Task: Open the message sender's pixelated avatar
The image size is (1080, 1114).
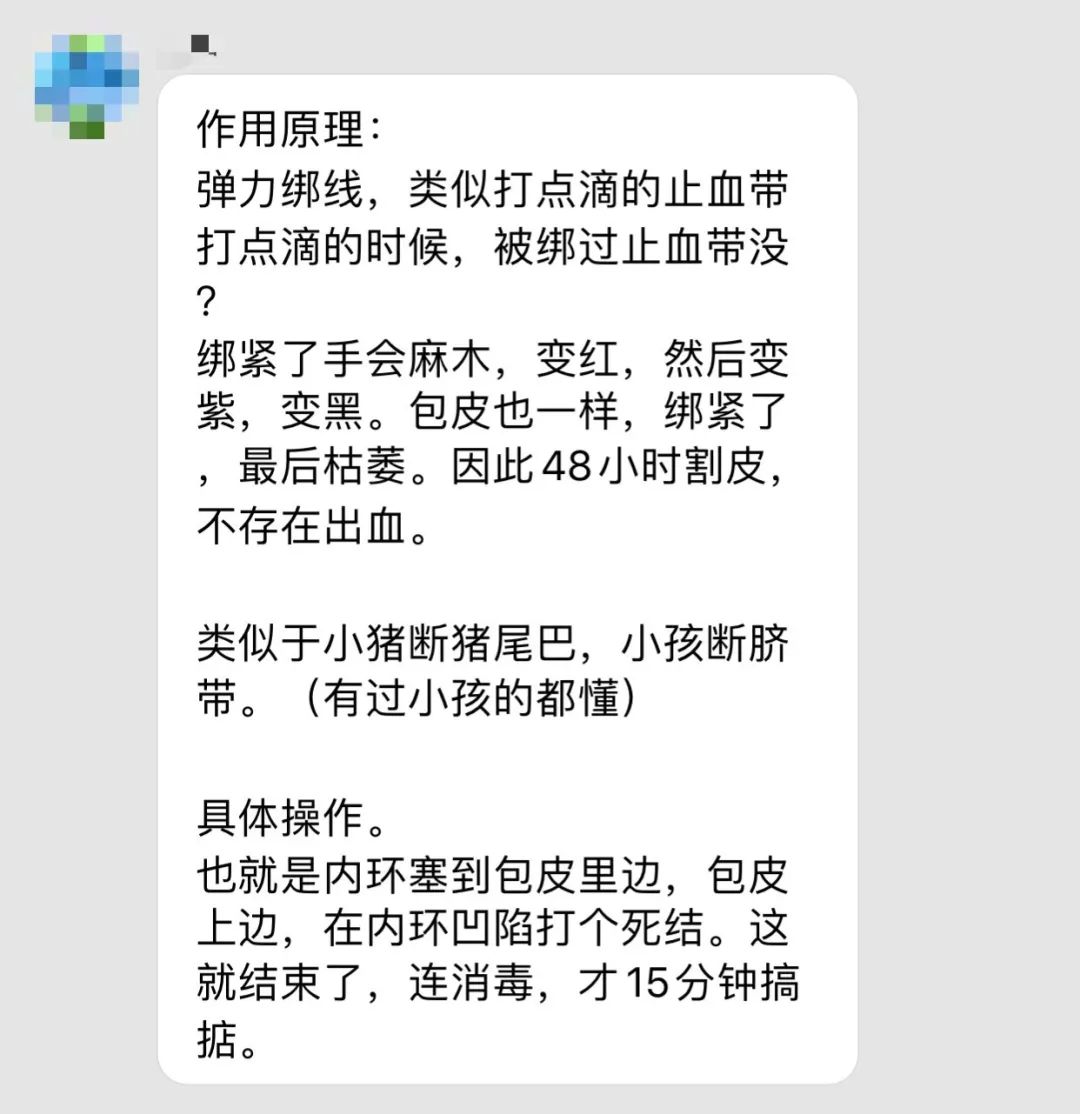Action: click(87, 86)
